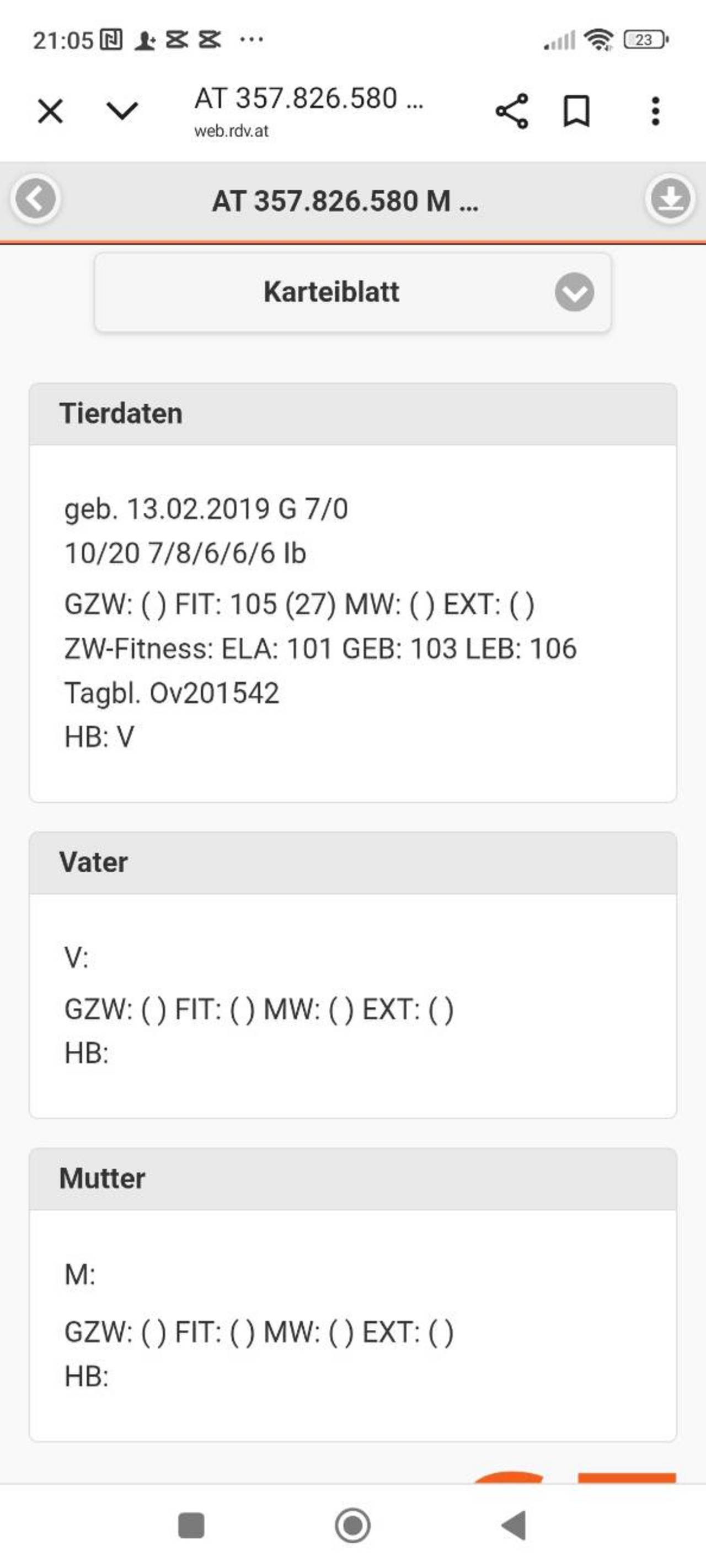Expand the browser tab chevron menu
This screenshot has height=1568, width=706.
[122, 111]
